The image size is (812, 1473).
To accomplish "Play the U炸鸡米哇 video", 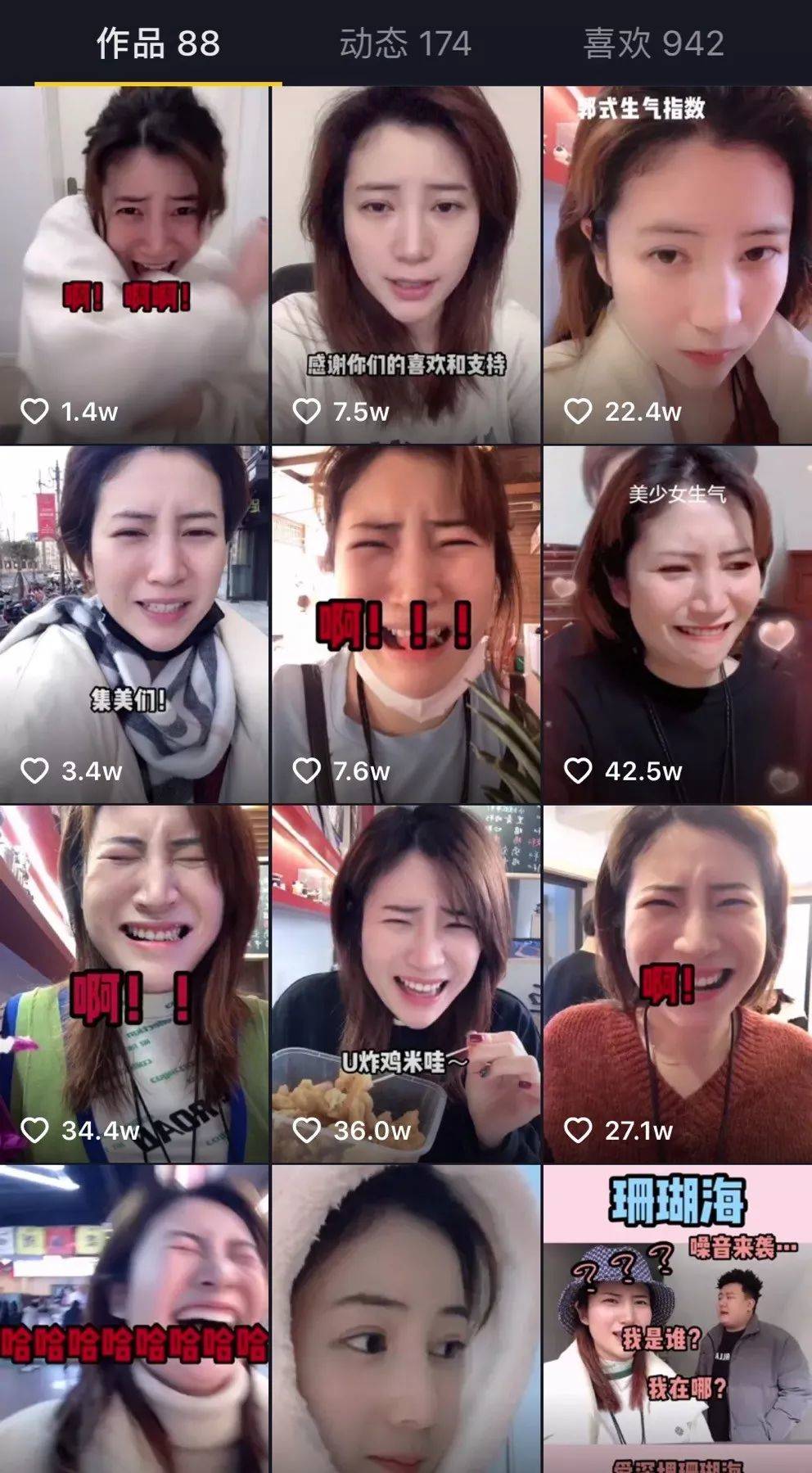I will (x=406, y=984).
